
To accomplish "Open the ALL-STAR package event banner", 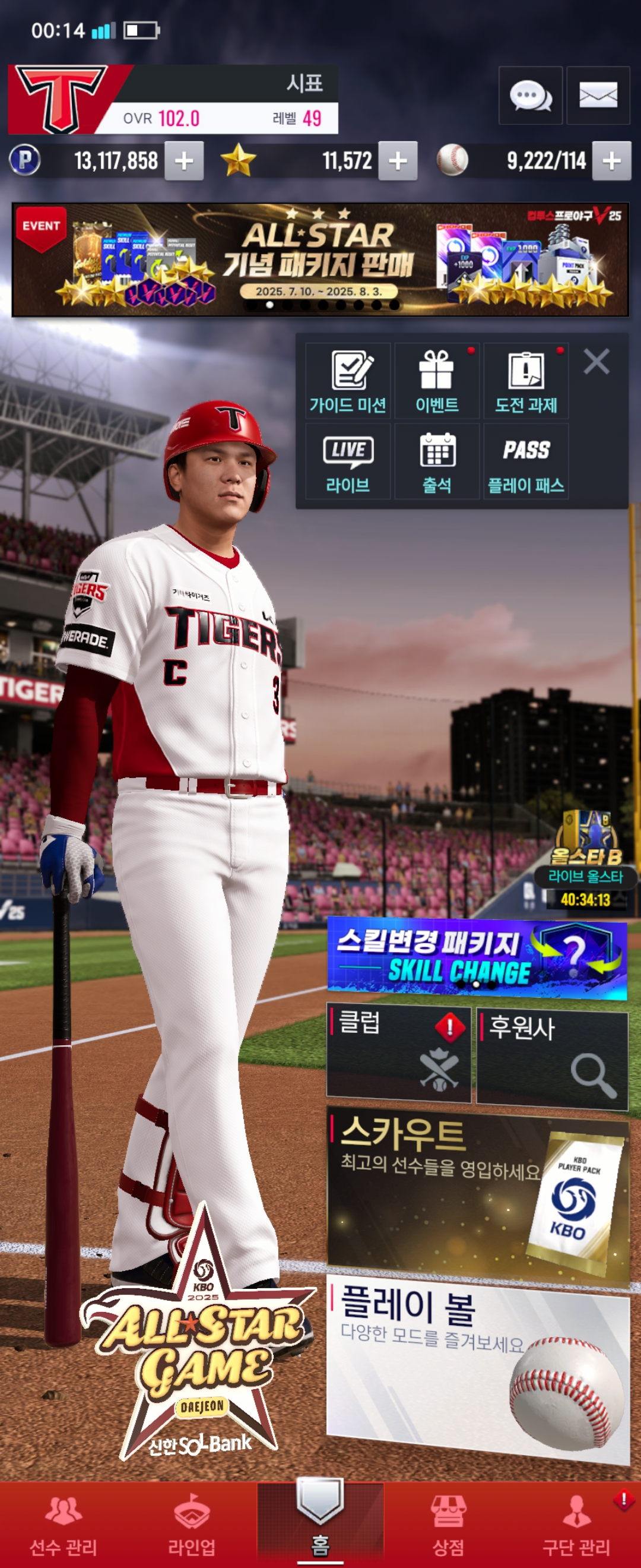I will pos(320,260).
